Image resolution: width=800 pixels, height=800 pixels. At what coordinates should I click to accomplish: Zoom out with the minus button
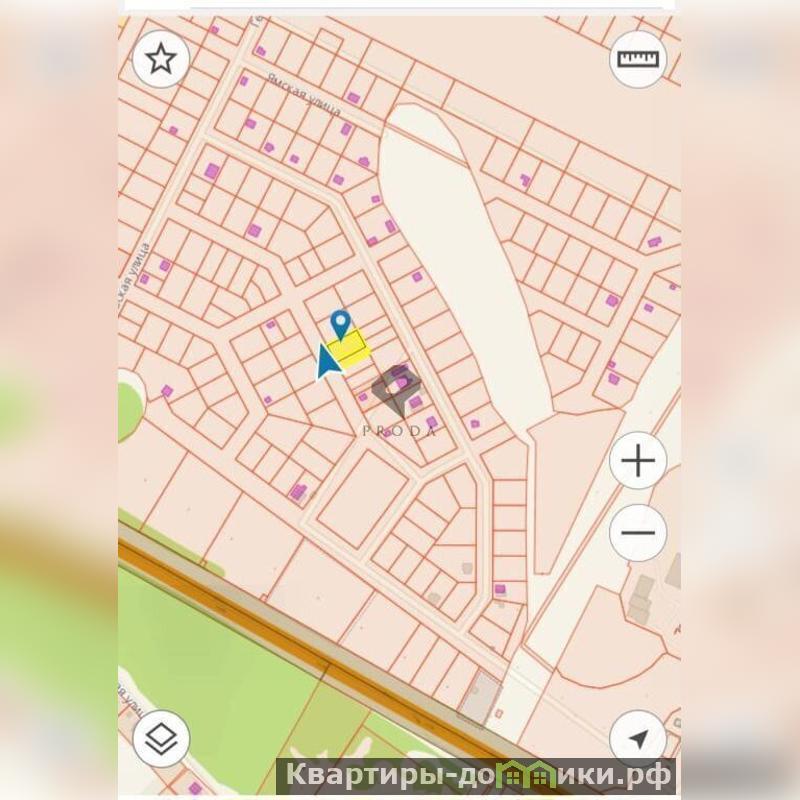[638, 530]
